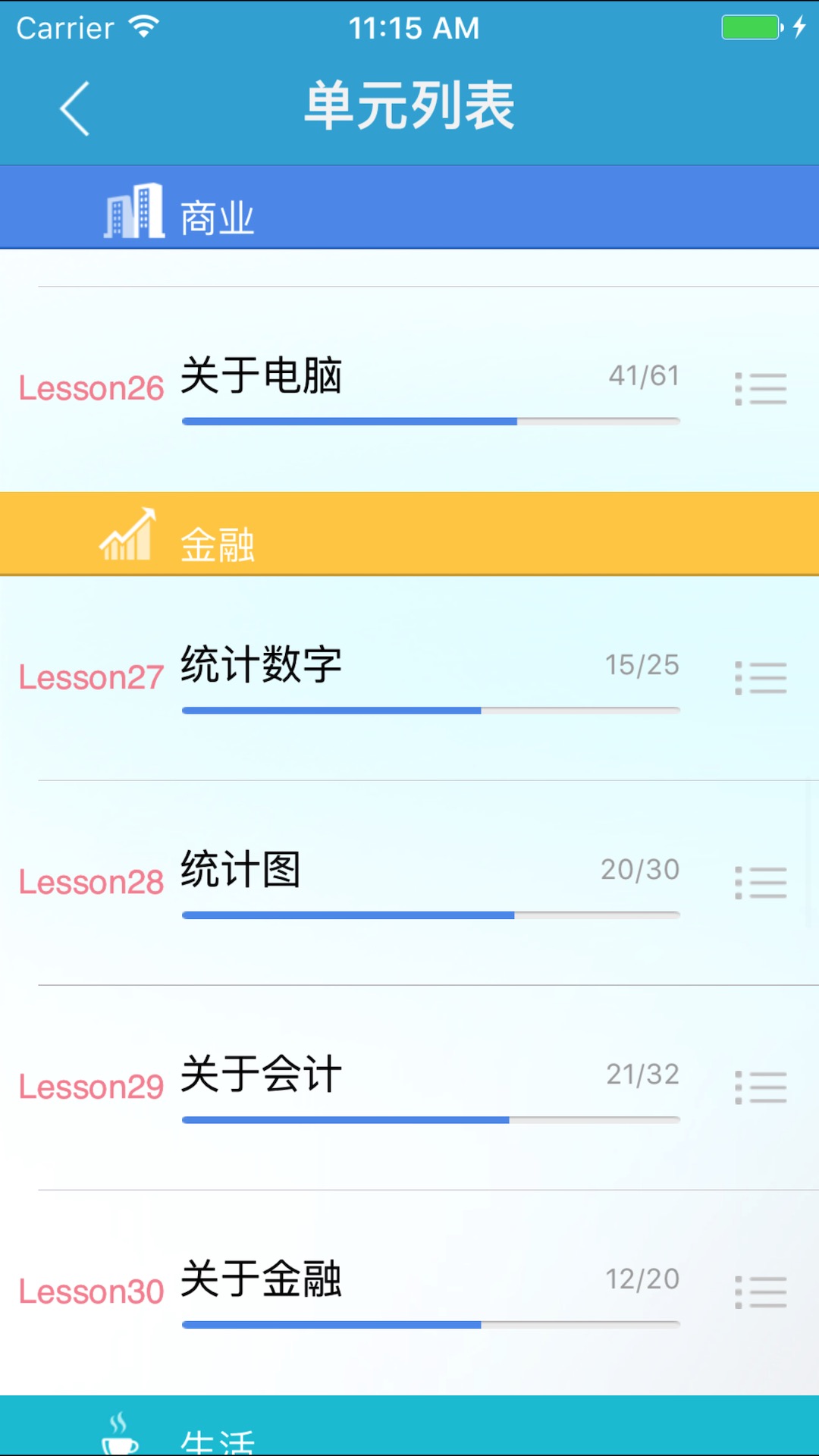Click the progress bar under 关于电脑
The image size is (819, 1456).
(x=429, y=422)
